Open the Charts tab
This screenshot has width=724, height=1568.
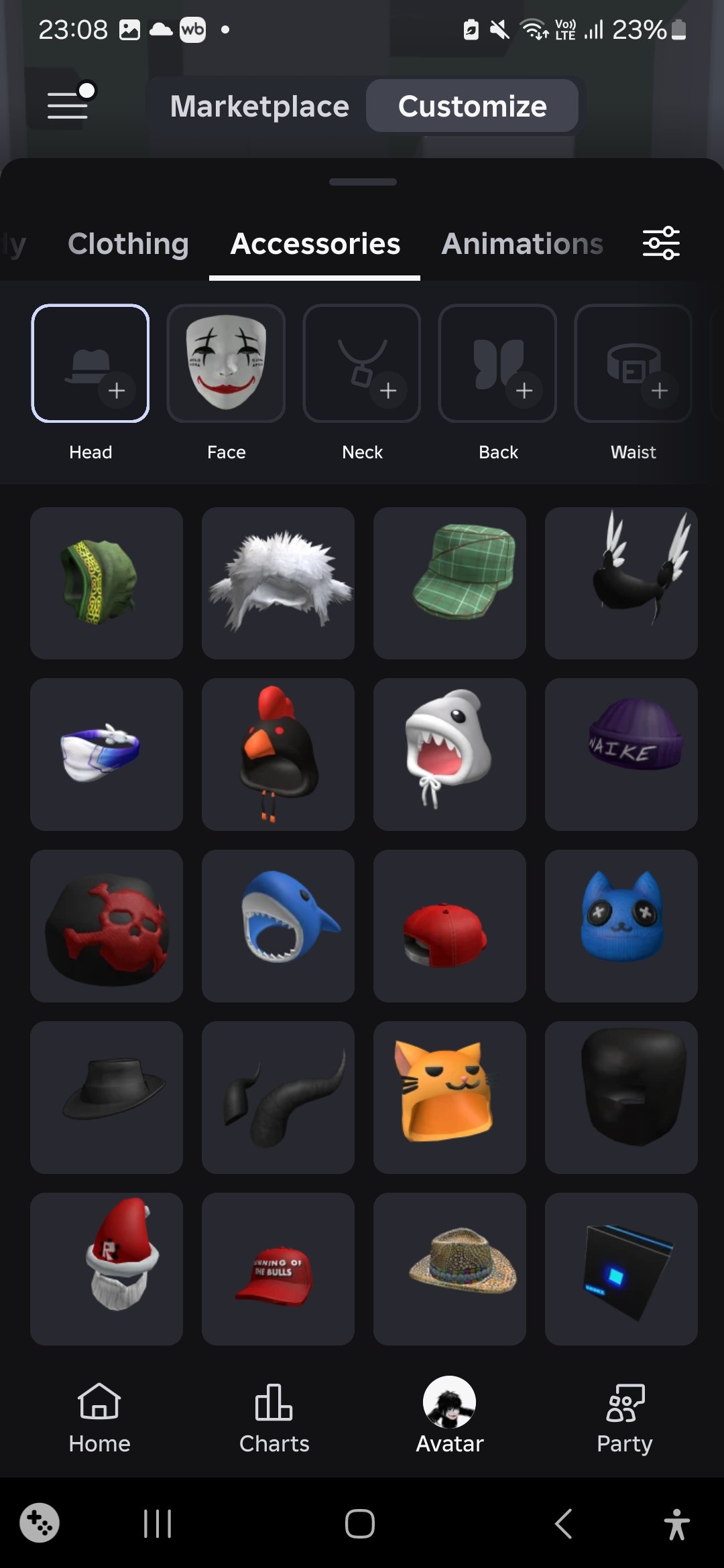click(x=274, y=1418)
